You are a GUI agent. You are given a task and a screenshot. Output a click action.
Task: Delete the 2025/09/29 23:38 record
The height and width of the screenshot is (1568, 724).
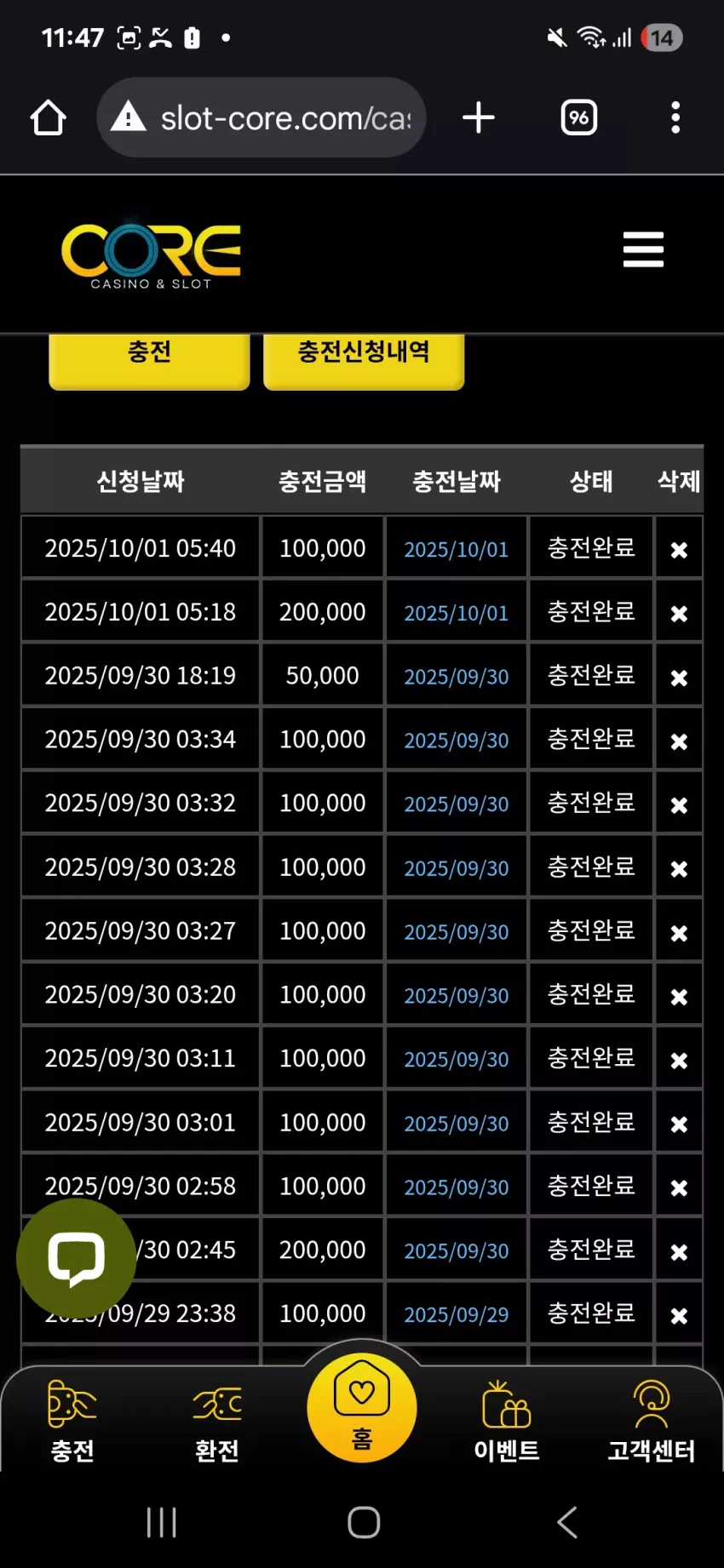(x=679, y=1316)
